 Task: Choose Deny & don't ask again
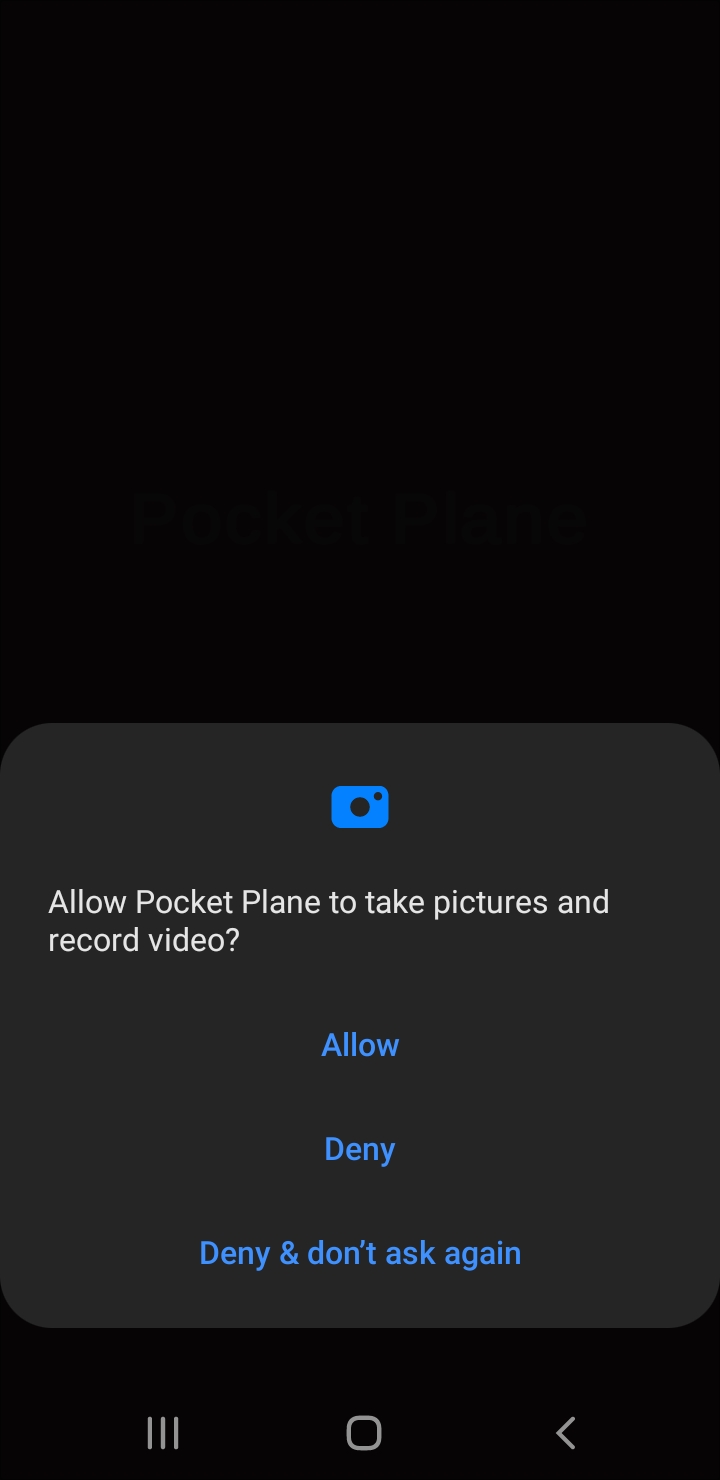coord(360,1253)
